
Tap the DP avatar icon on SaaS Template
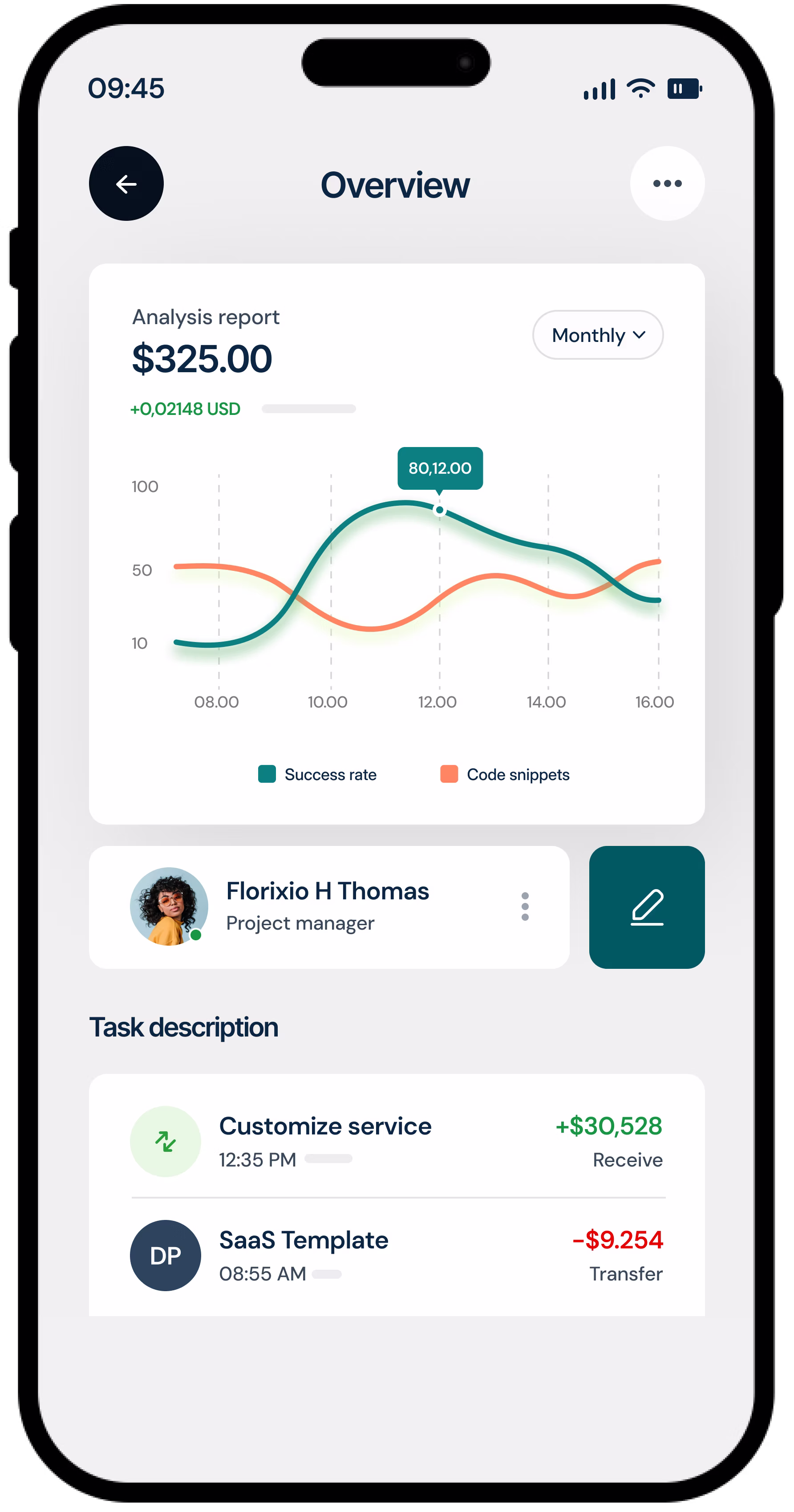(166, 1256)
